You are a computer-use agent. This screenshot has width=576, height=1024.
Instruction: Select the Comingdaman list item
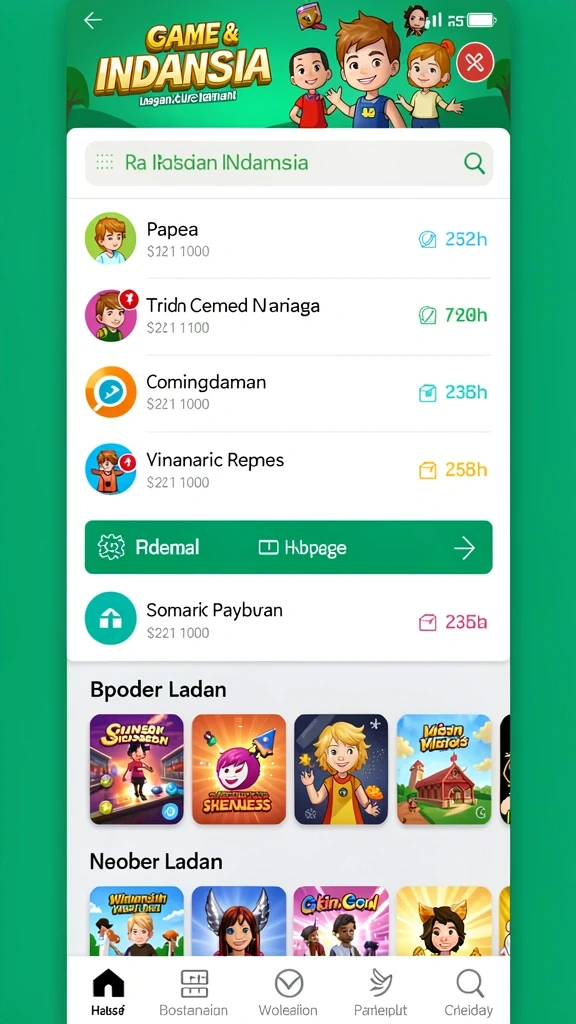pyautogui.click(x=289, y=392)
